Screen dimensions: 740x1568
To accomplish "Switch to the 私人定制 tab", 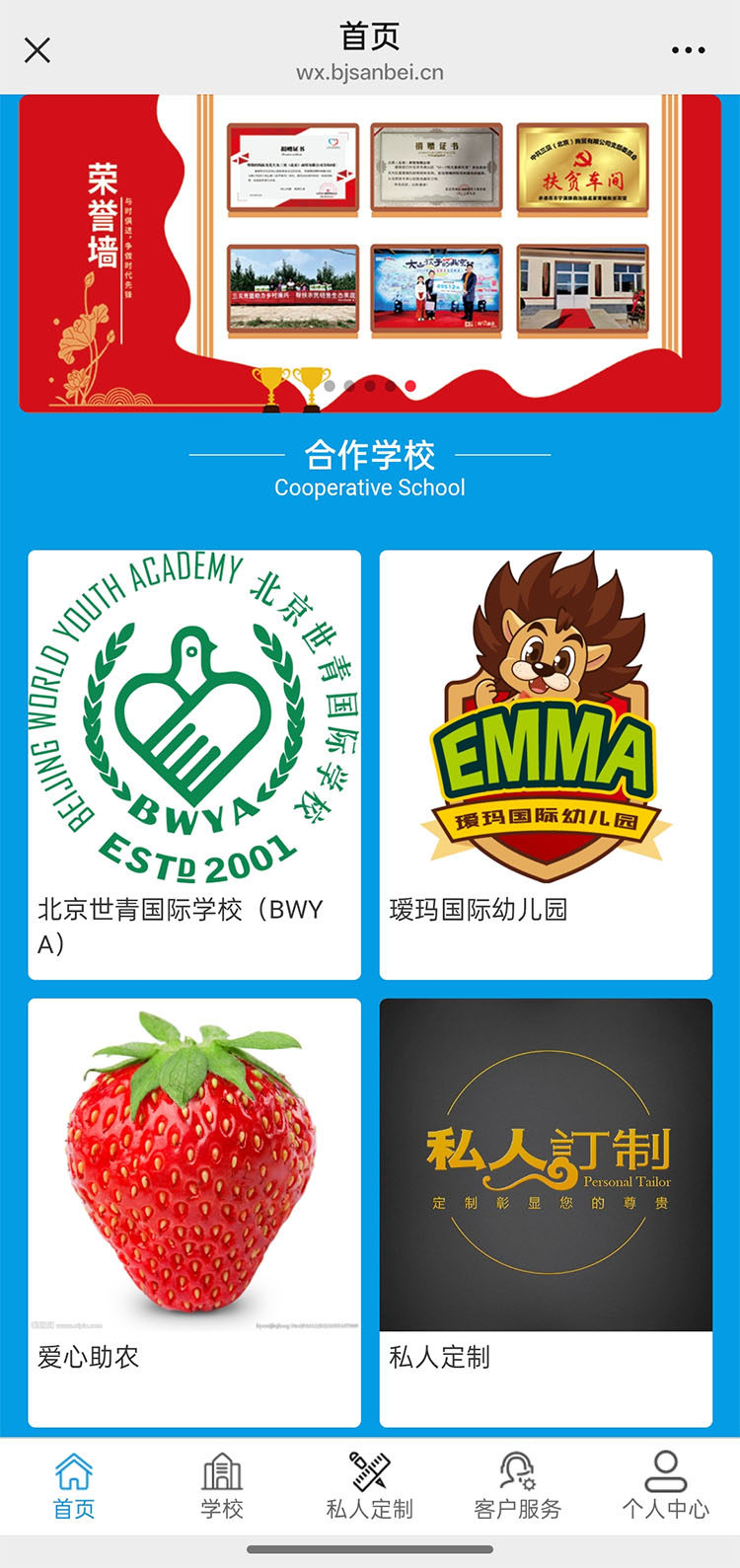I will [x=370, y=1486].
